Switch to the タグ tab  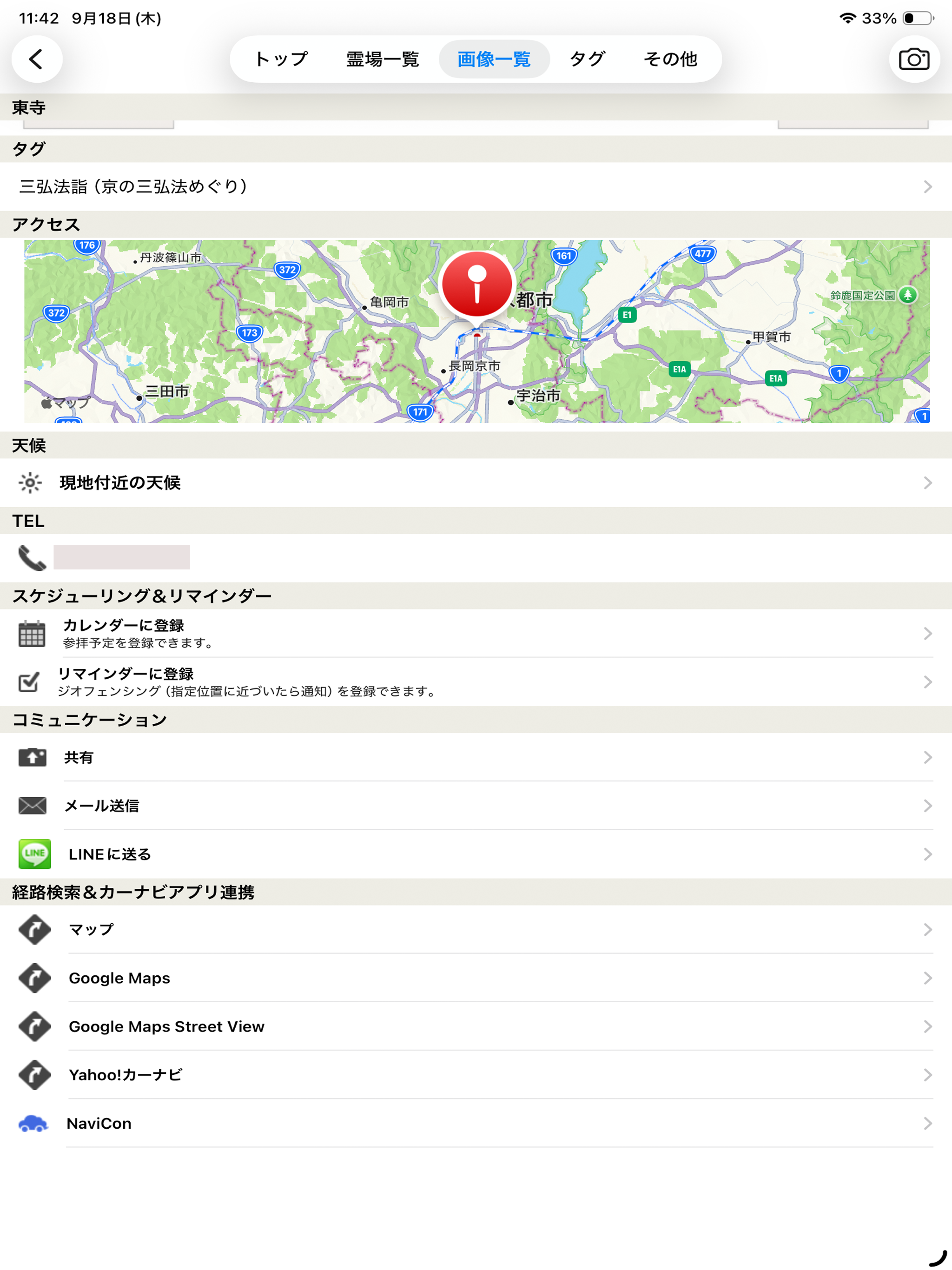[x=586, y=58]
